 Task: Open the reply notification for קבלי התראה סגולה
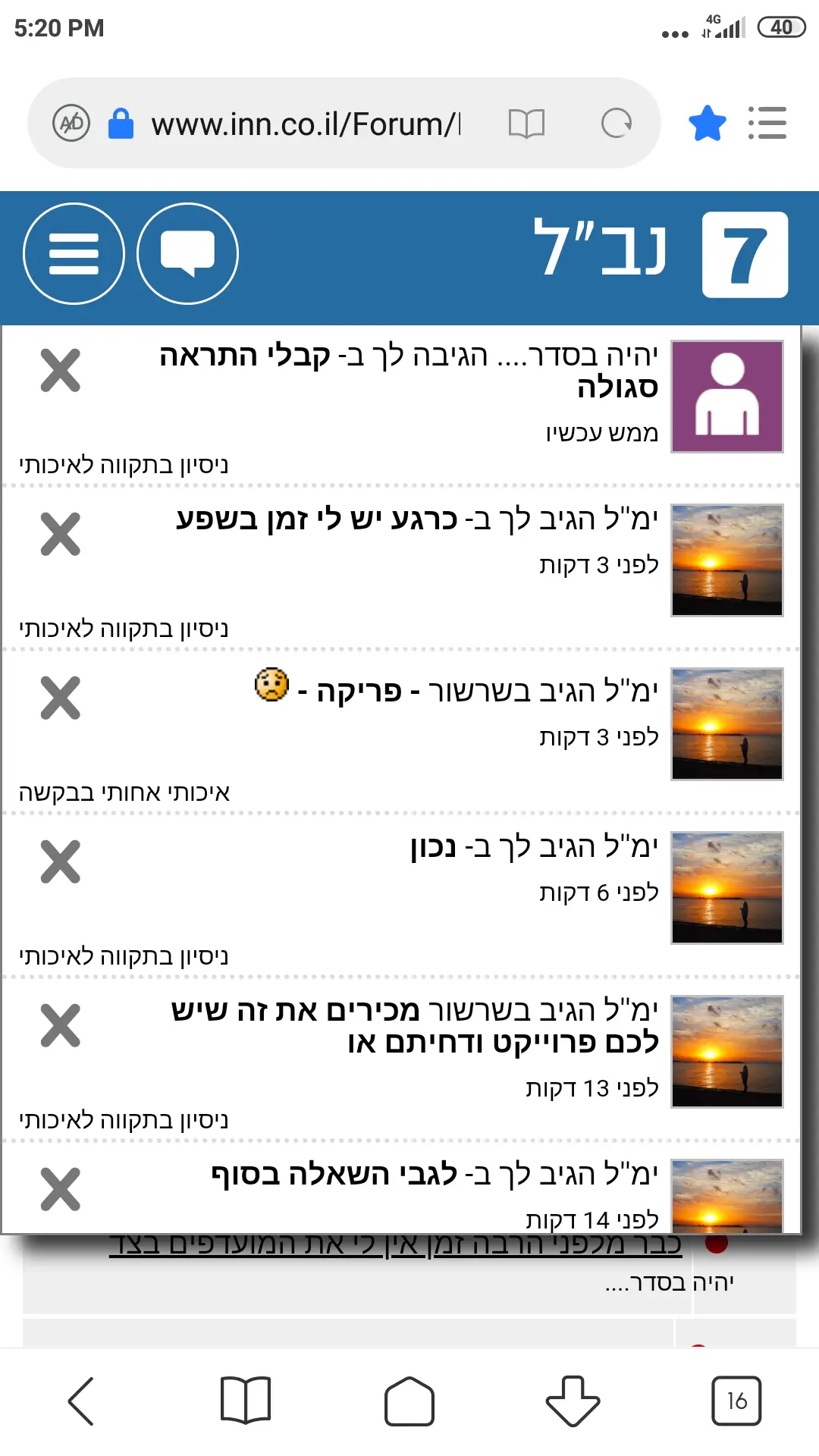[x=409, y=372]
